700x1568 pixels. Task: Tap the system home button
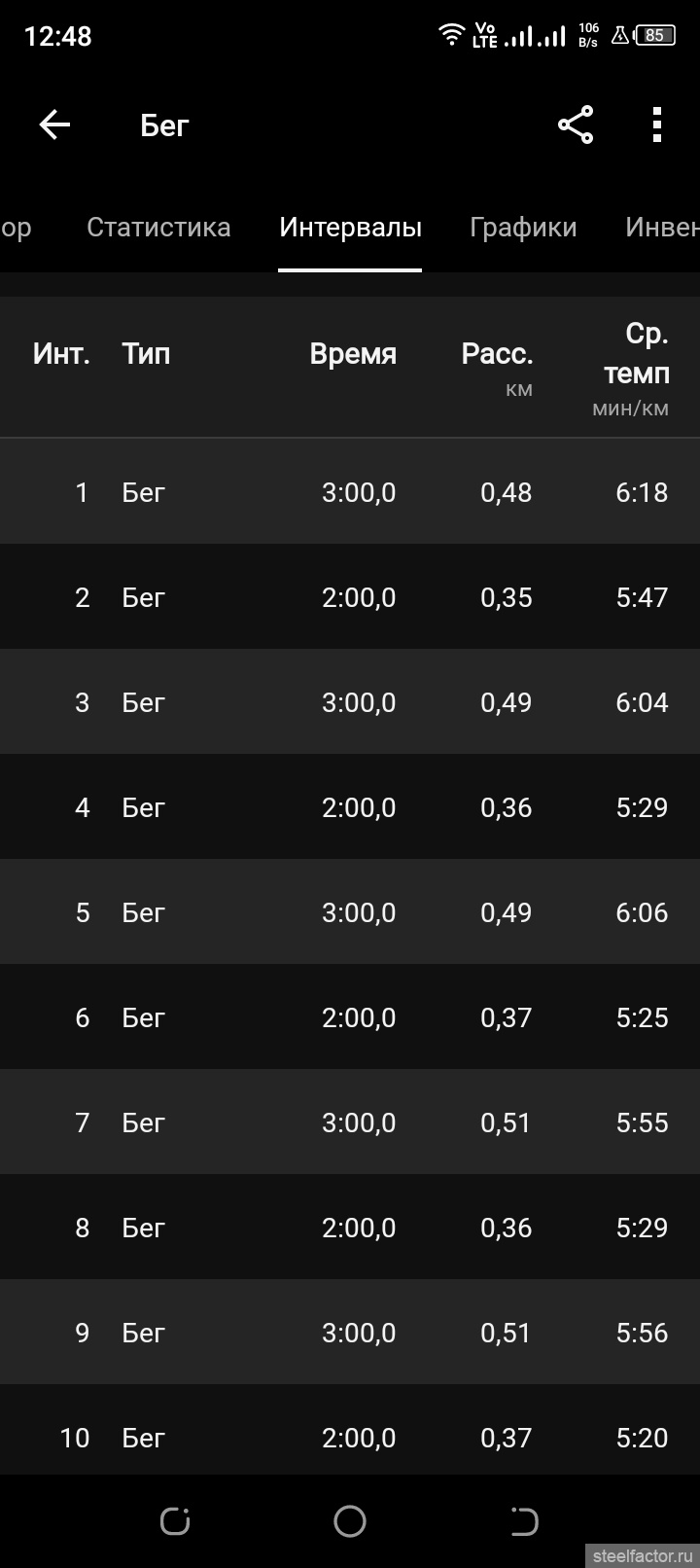coord(349,1520)
